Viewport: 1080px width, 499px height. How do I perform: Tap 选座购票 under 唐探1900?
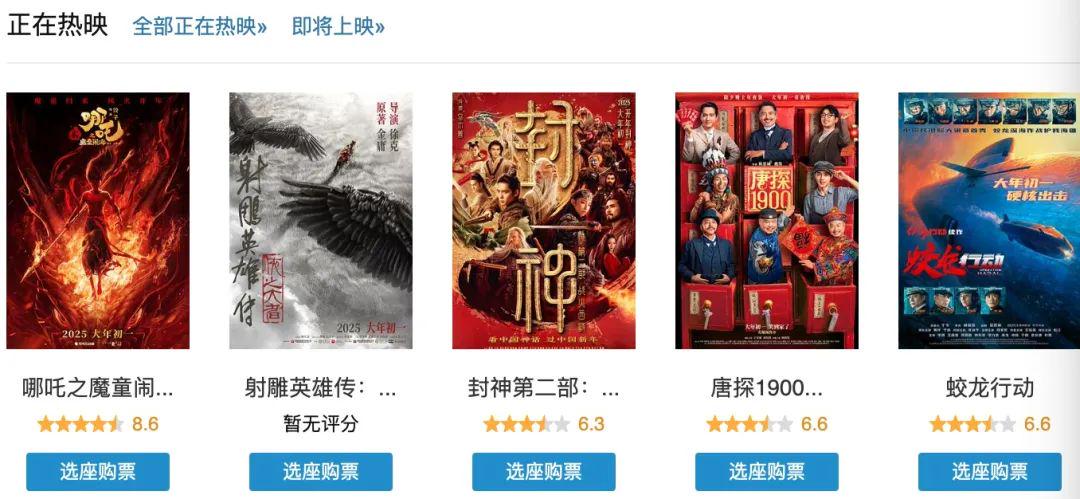pos(767,472)
